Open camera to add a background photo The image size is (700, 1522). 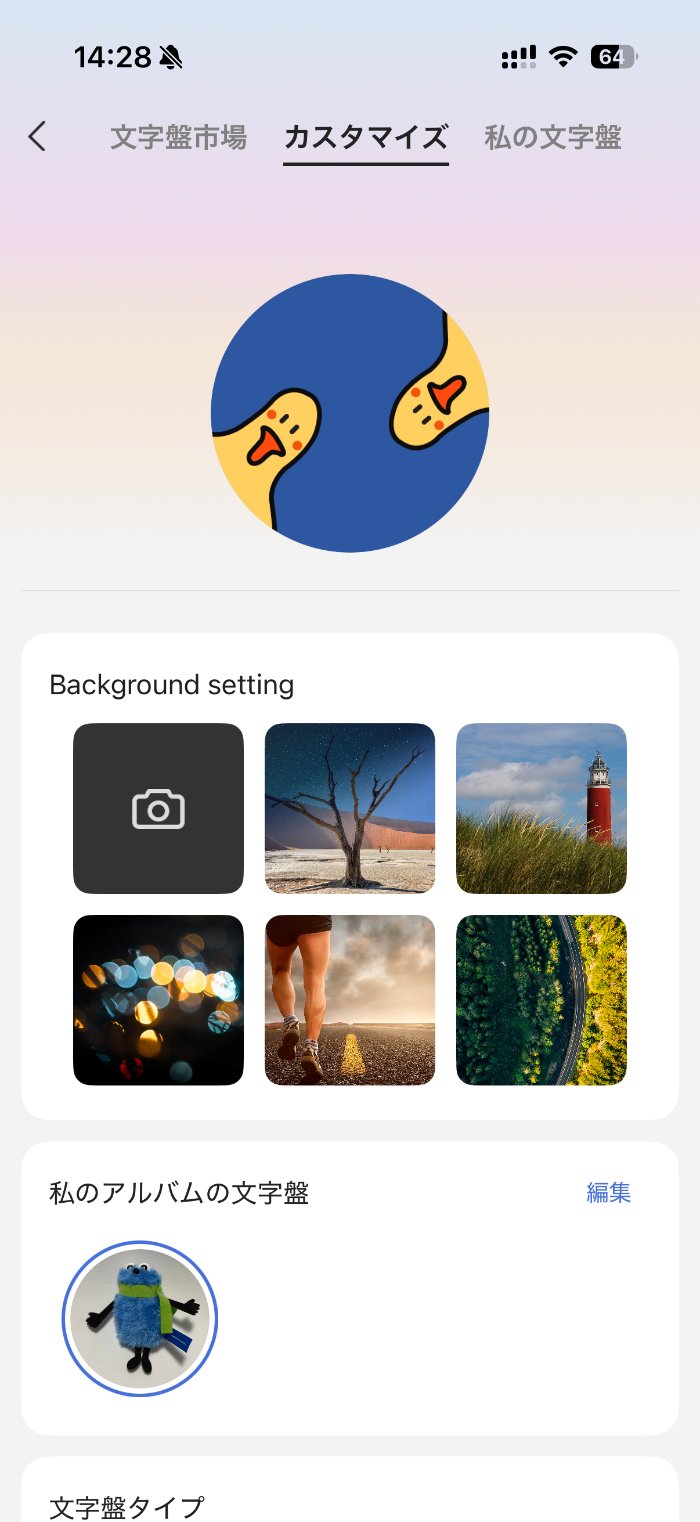tap(158, 808)
